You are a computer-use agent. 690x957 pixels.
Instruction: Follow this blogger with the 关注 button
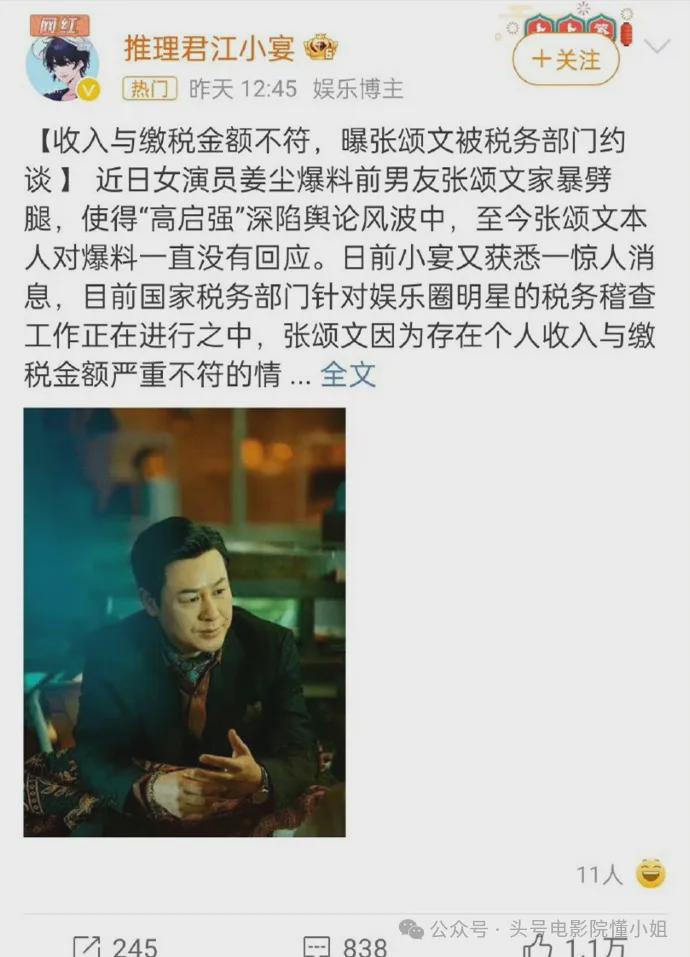[x=565, y=60]
